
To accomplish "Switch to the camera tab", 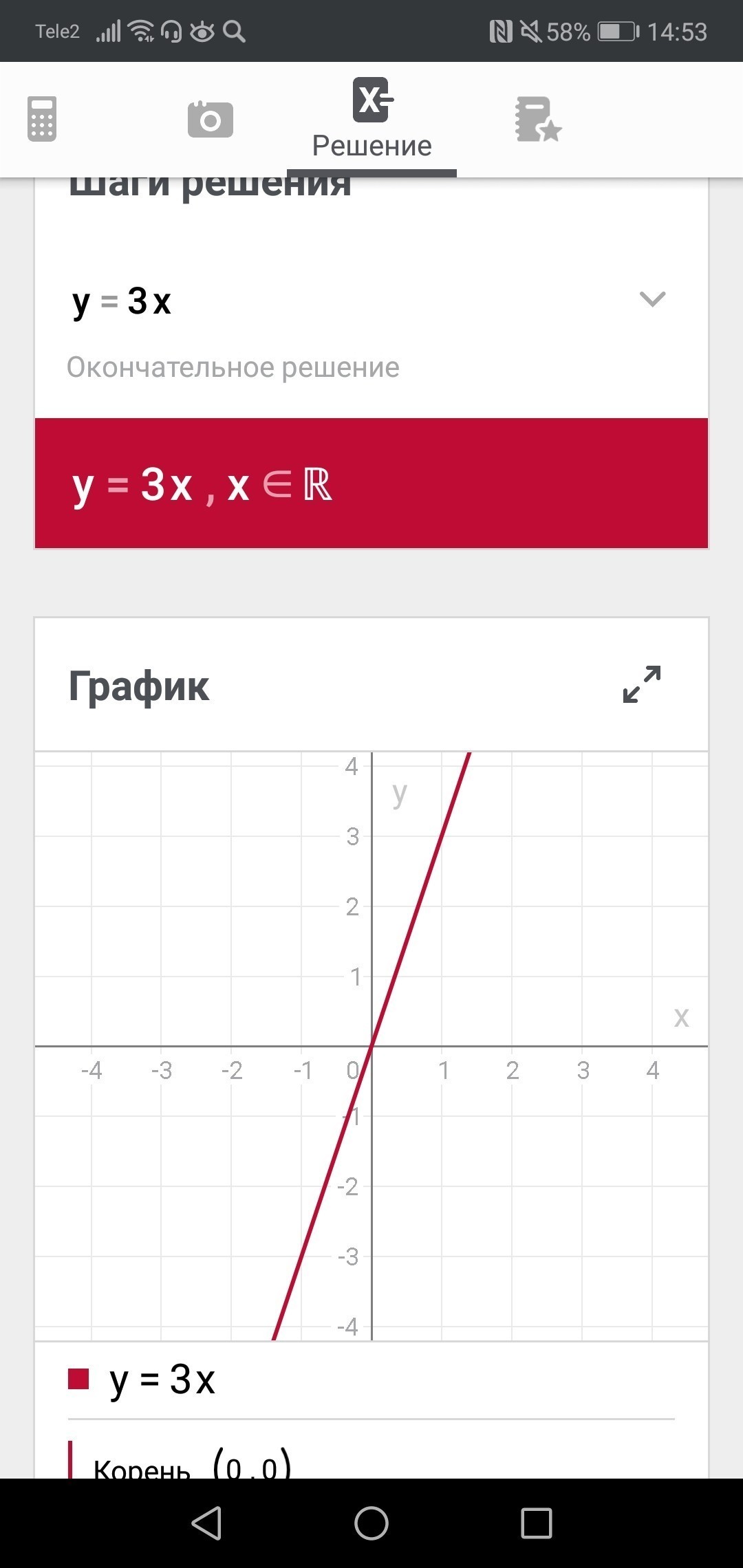I will click(x=211, y=119).
